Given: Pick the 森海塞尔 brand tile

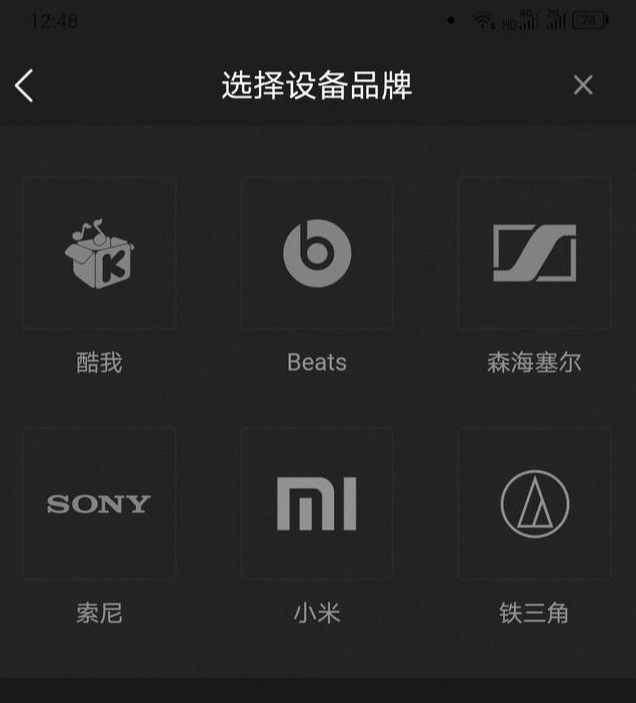Looking at the screenshot, I should coord(534,254).
